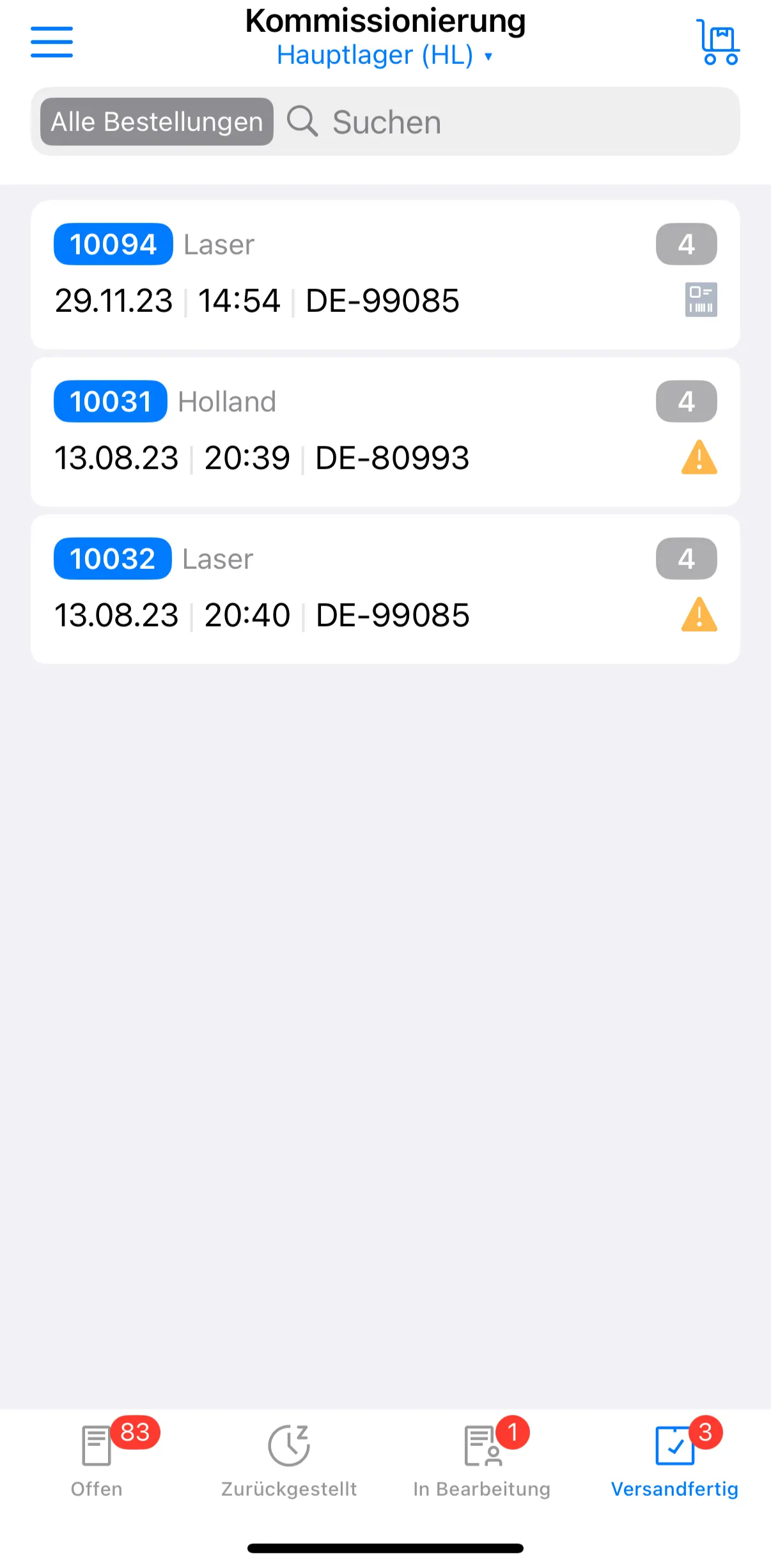Open the picking cart icon
771x1568 pixels.
(719, 42)
